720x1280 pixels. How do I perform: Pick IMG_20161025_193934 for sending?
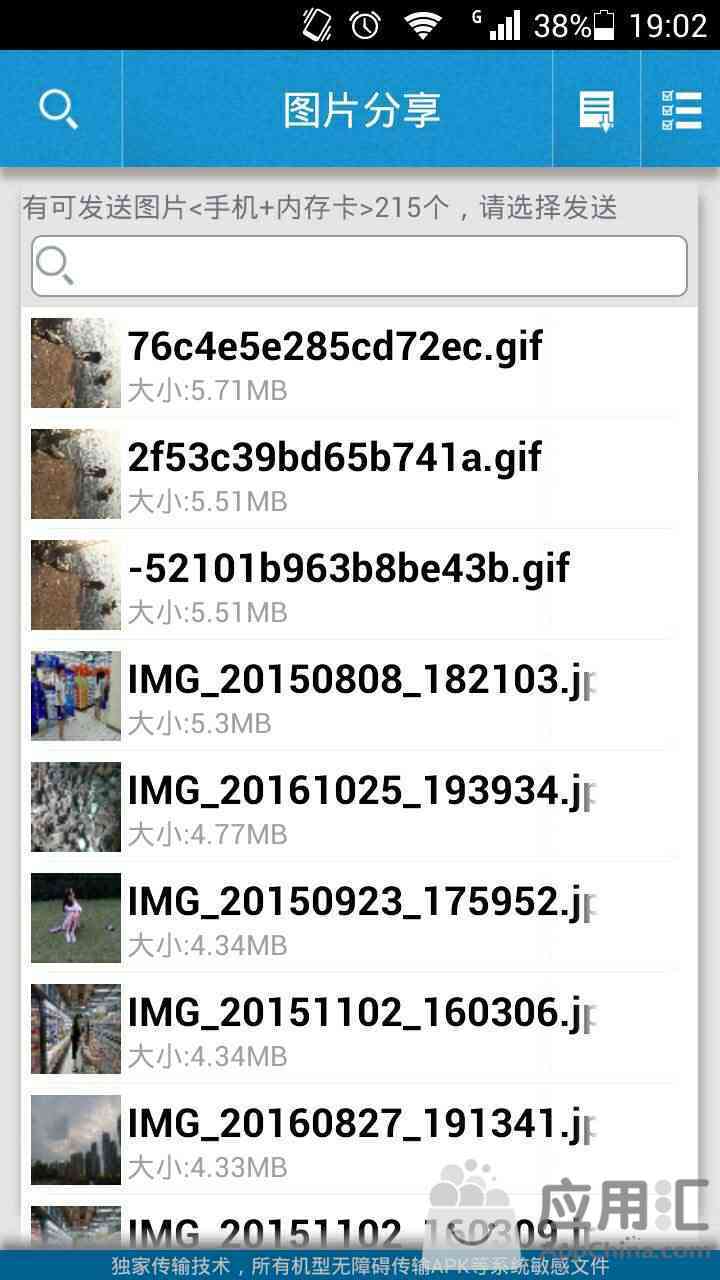[359, 807]
